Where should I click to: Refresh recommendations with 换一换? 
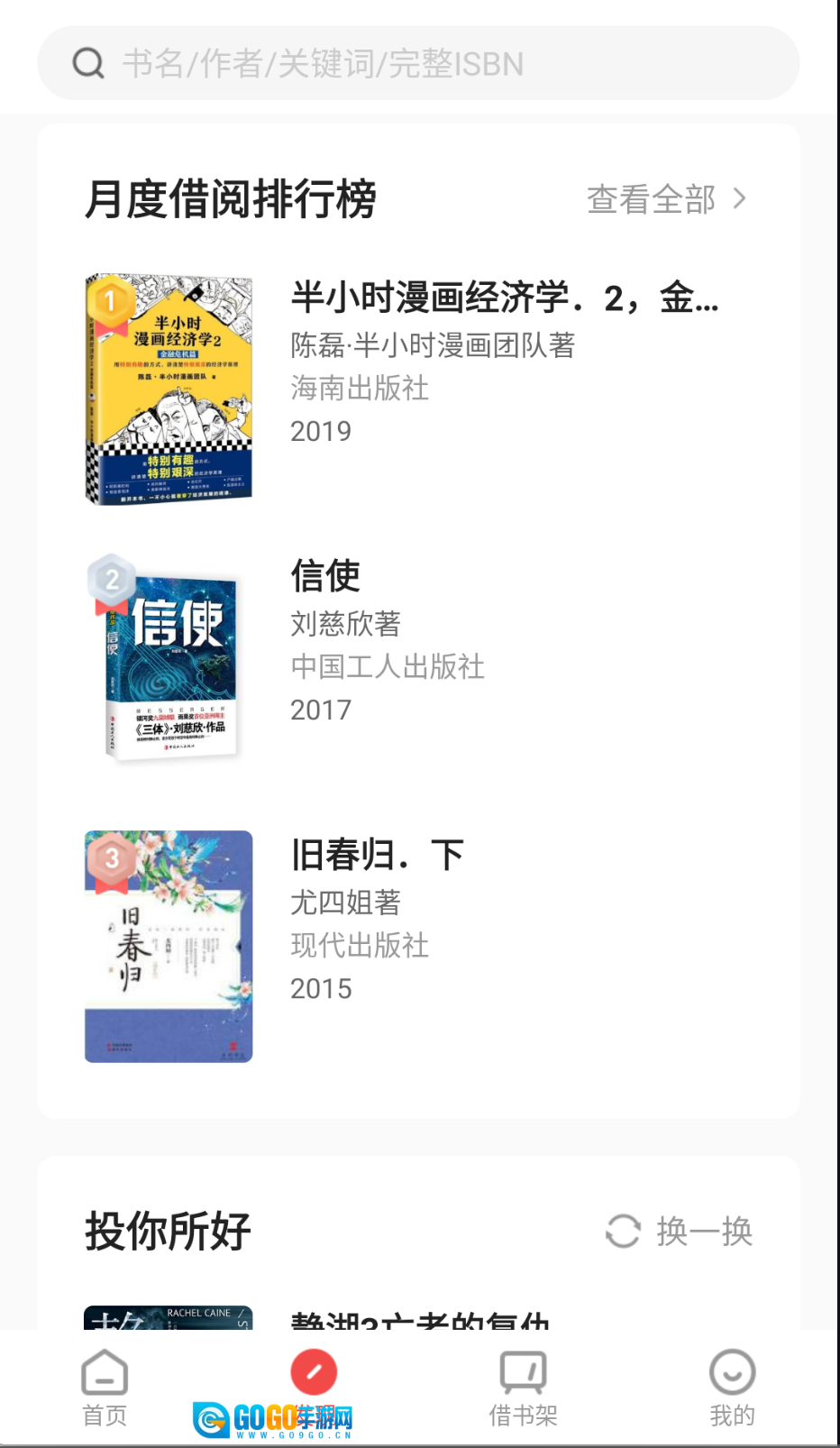coord(679,1231)
